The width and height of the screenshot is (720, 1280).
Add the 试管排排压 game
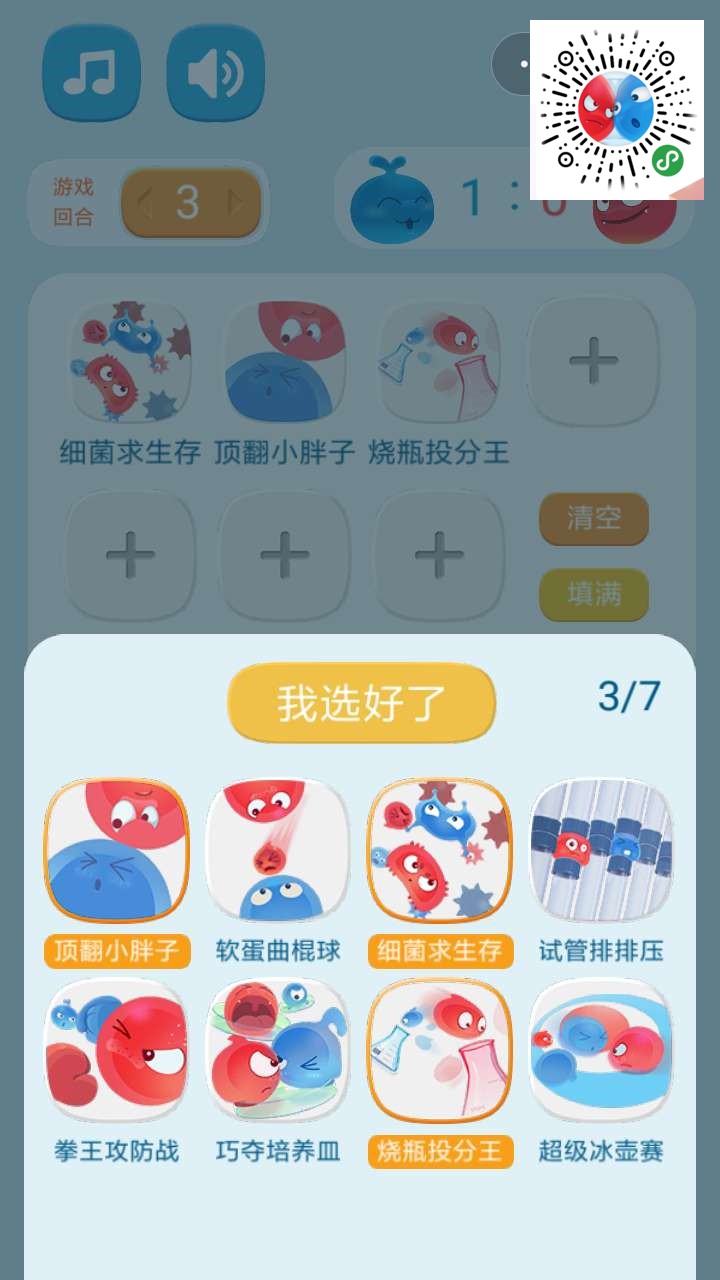coord(601,851)
